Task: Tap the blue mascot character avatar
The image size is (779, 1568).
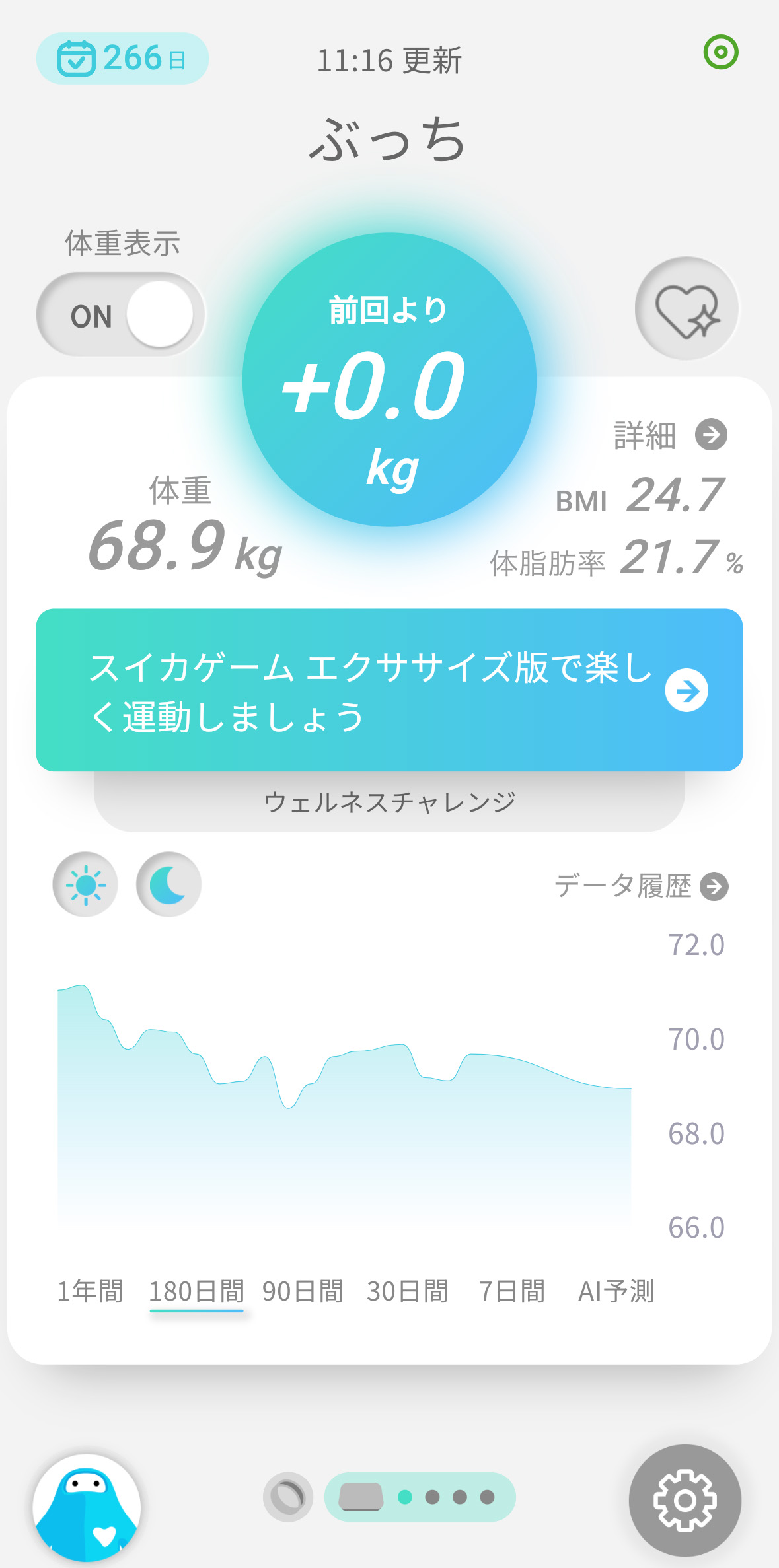Action: click(87, 1508)
